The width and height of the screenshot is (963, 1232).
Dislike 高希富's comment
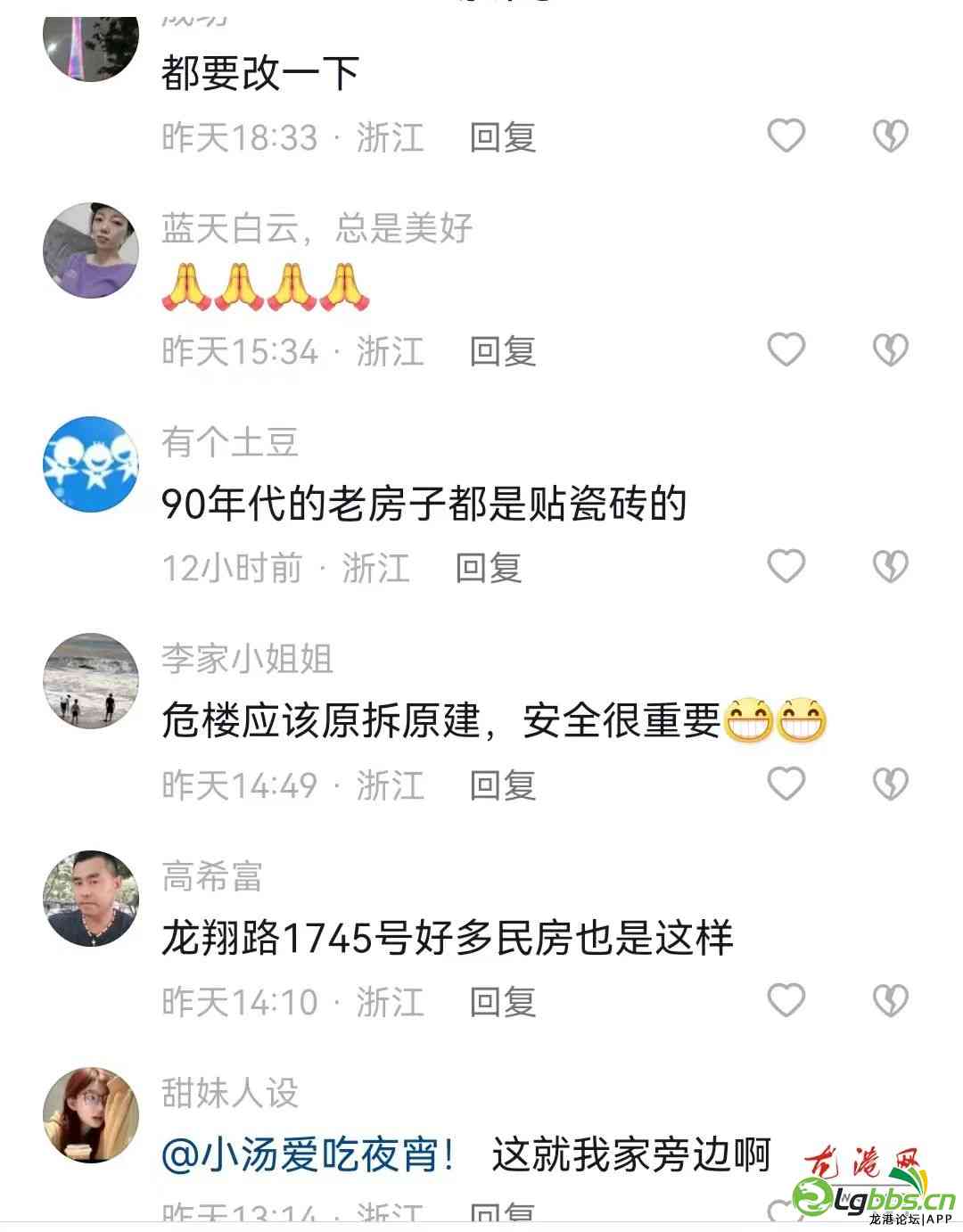(889, 1000)
